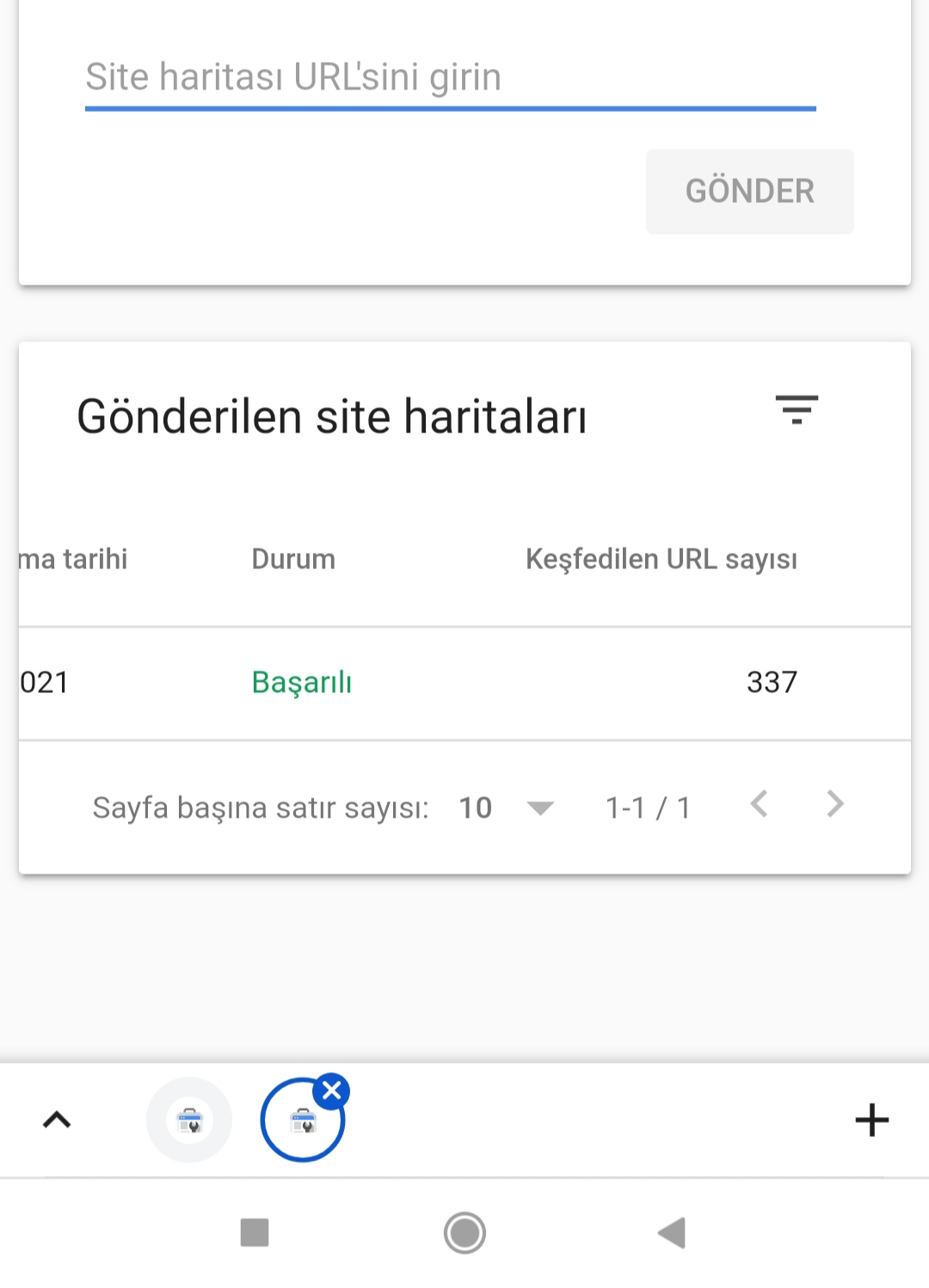
Task: Expand the rows-per-page dropdown showing 10
Action: point(506,807)
